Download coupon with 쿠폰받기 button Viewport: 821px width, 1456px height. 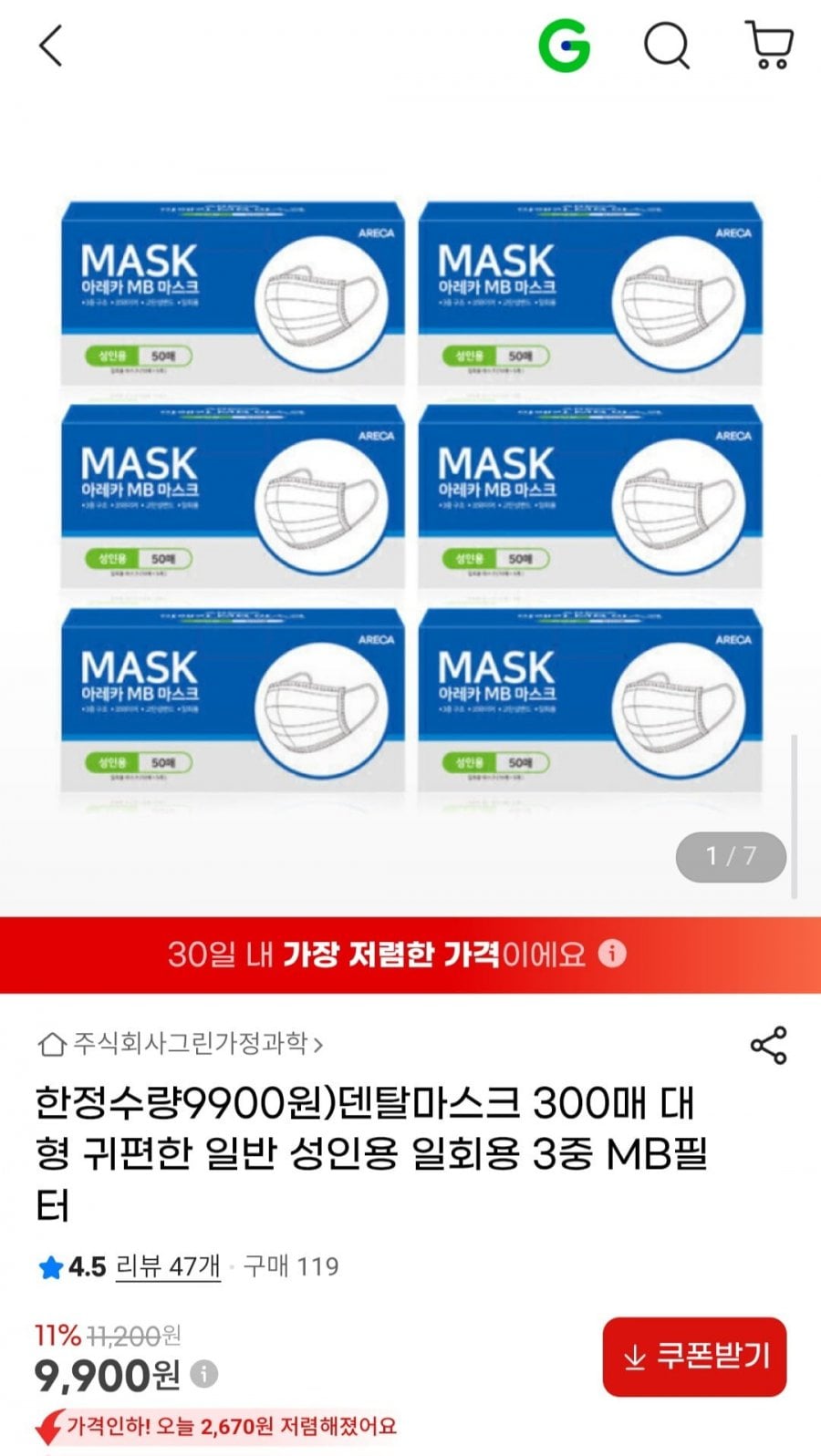click(x=694, y=1357)
